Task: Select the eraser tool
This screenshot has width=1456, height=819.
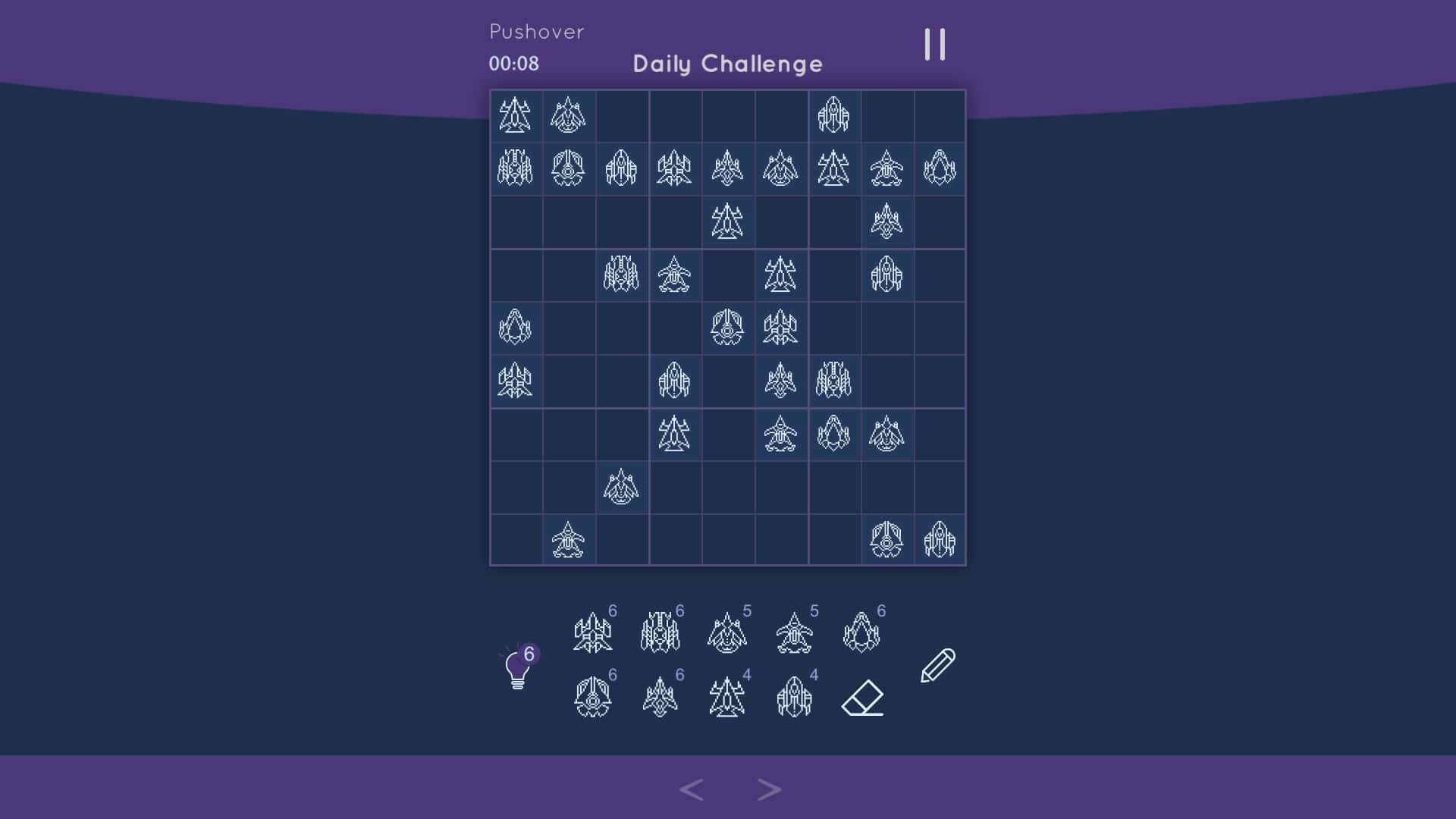Action: [x=863, y=697]
